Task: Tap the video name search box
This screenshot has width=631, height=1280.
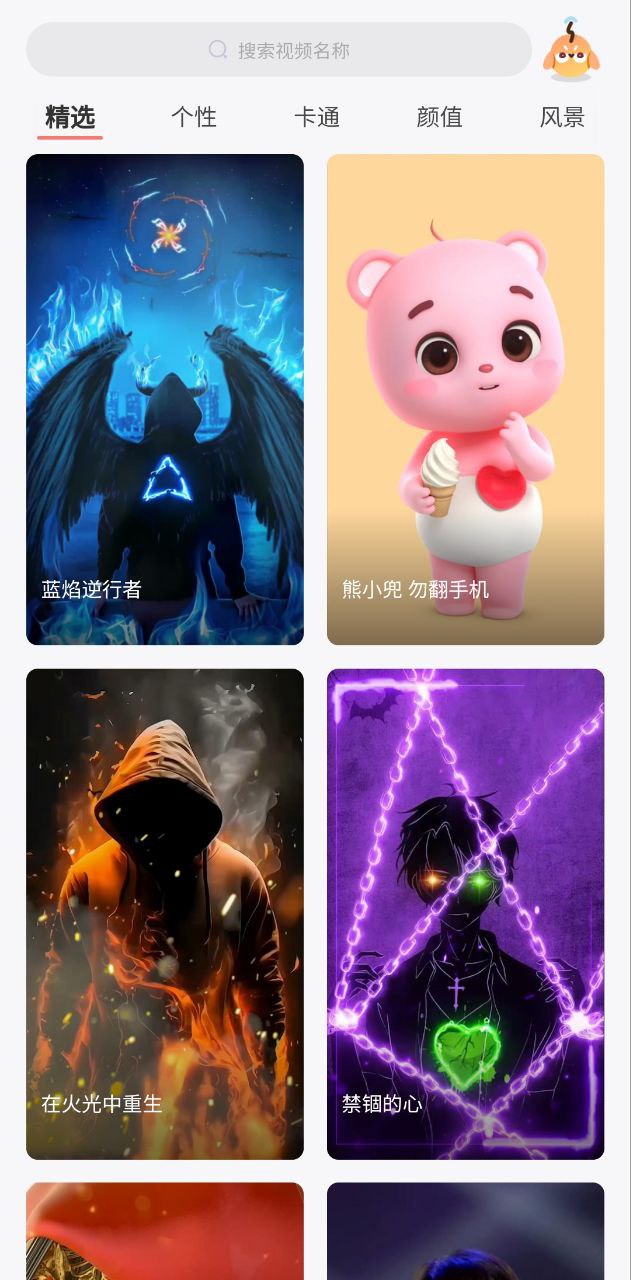Action: [279, 50]
